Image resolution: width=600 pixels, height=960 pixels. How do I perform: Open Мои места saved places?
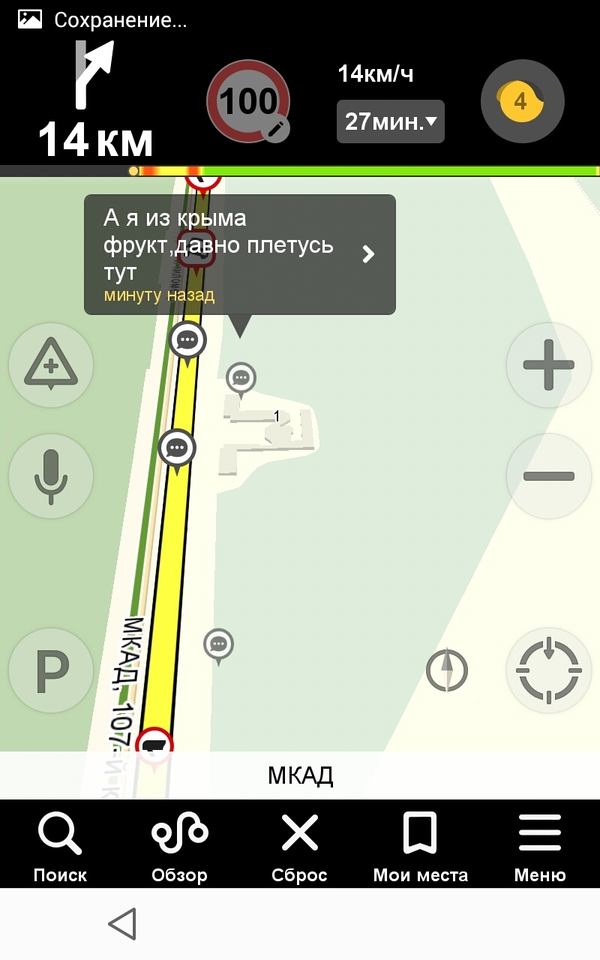coord(420,846)
